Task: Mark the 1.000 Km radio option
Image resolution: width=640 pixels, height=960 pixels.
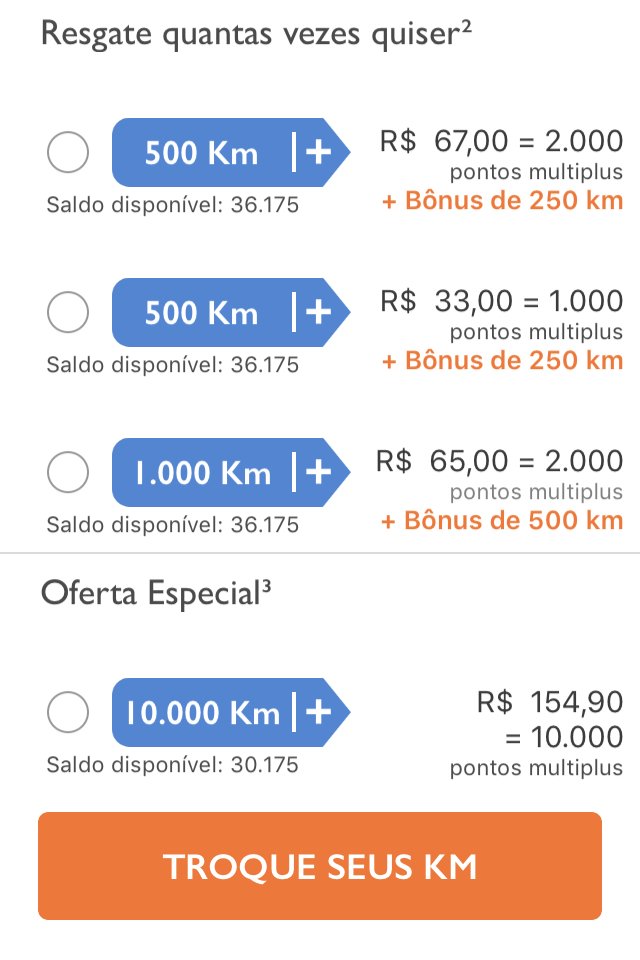Action: coord(68,472)
